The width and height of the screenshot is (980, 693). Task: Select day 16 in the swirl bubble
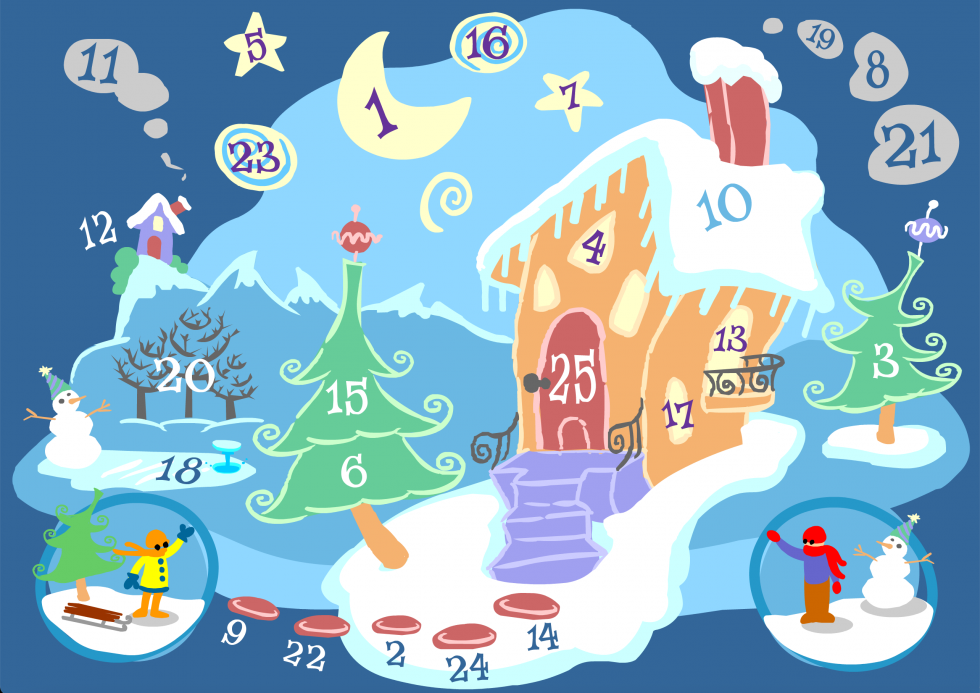tap(488, 43)
